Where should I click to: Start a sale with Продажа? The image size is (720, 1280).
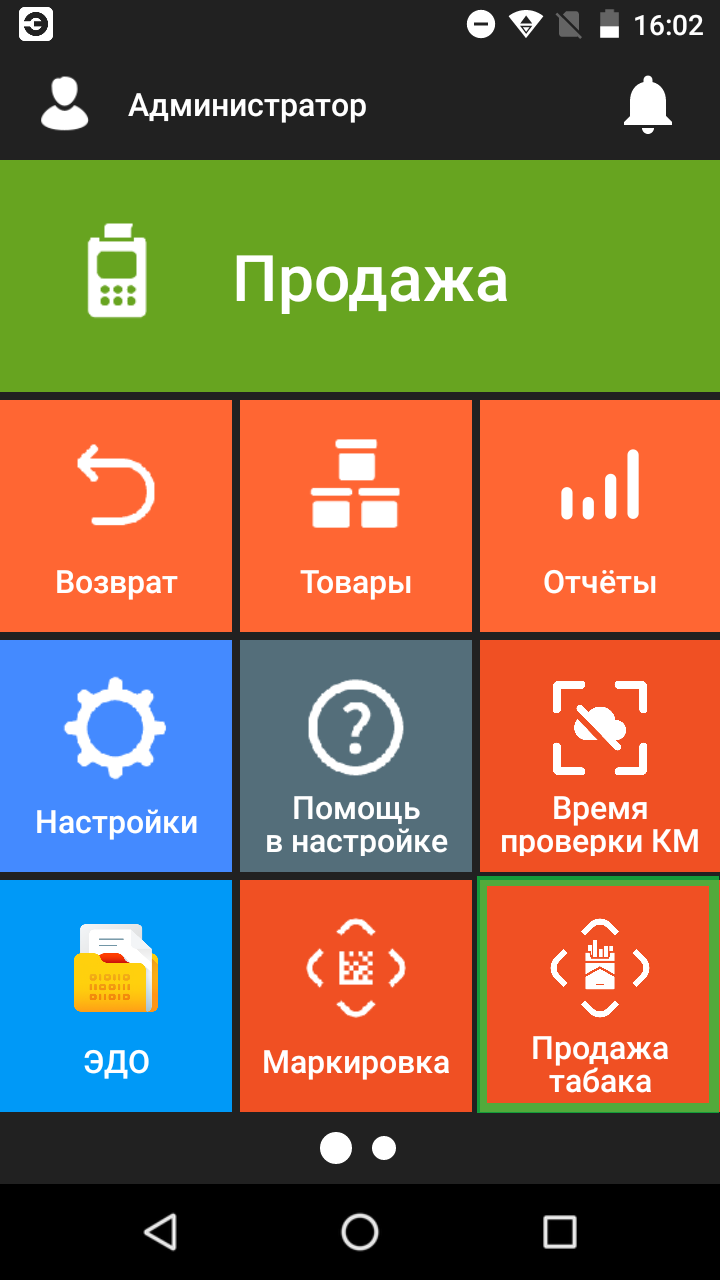pos(360,277)
